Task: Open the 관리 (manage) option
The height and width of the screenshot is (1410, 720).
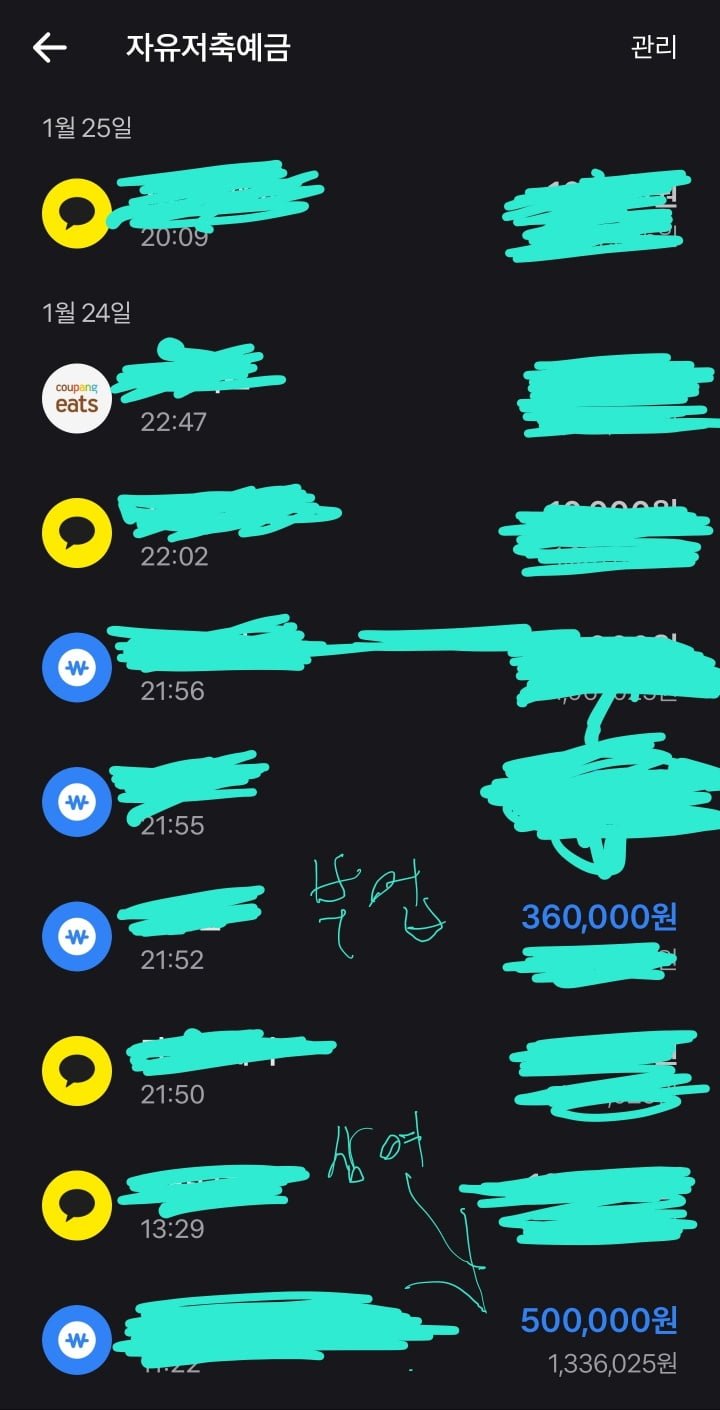Action: [654, 47]
